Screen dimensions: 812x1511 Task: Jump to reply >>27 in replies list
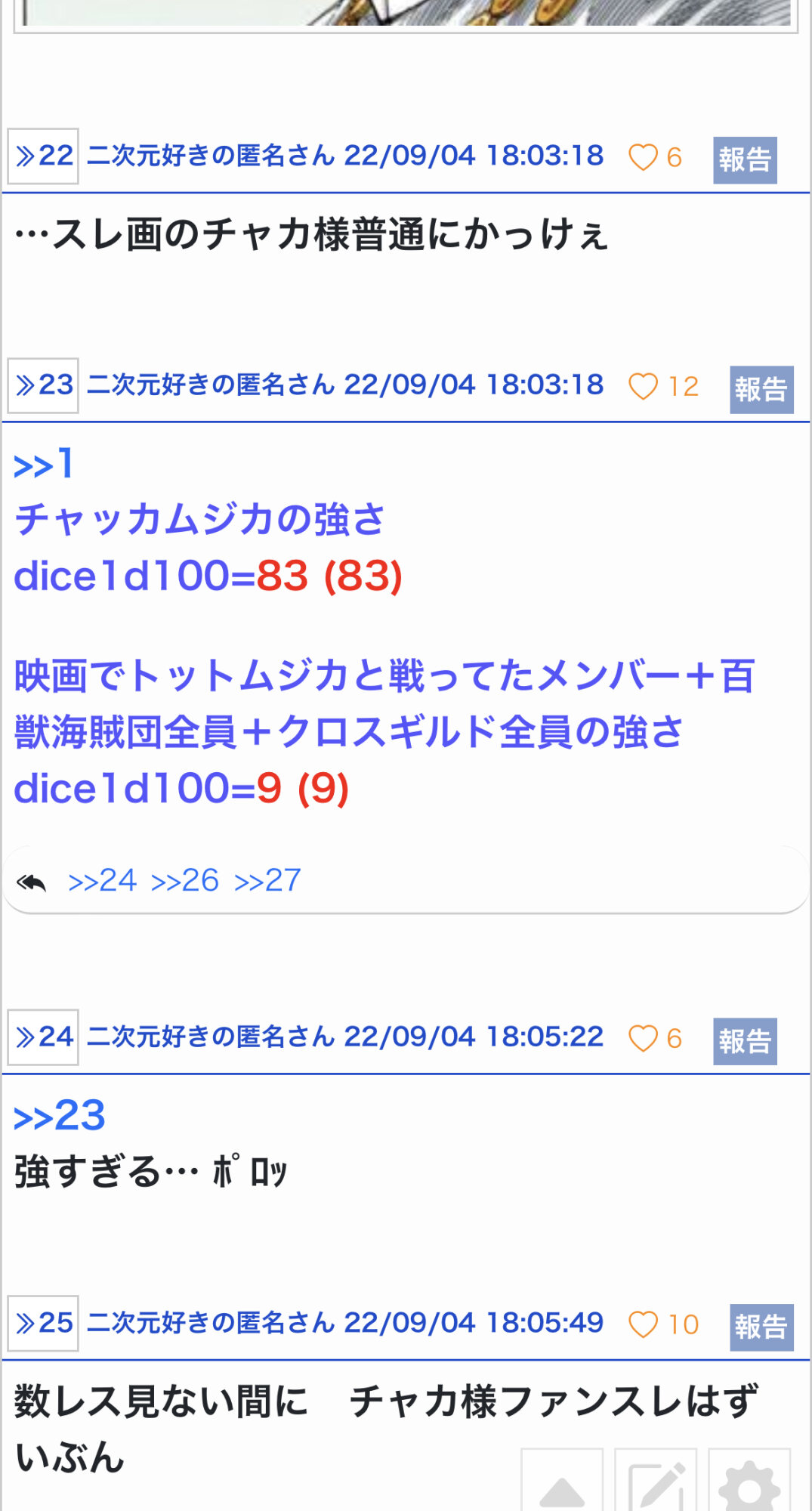[267, 880]
